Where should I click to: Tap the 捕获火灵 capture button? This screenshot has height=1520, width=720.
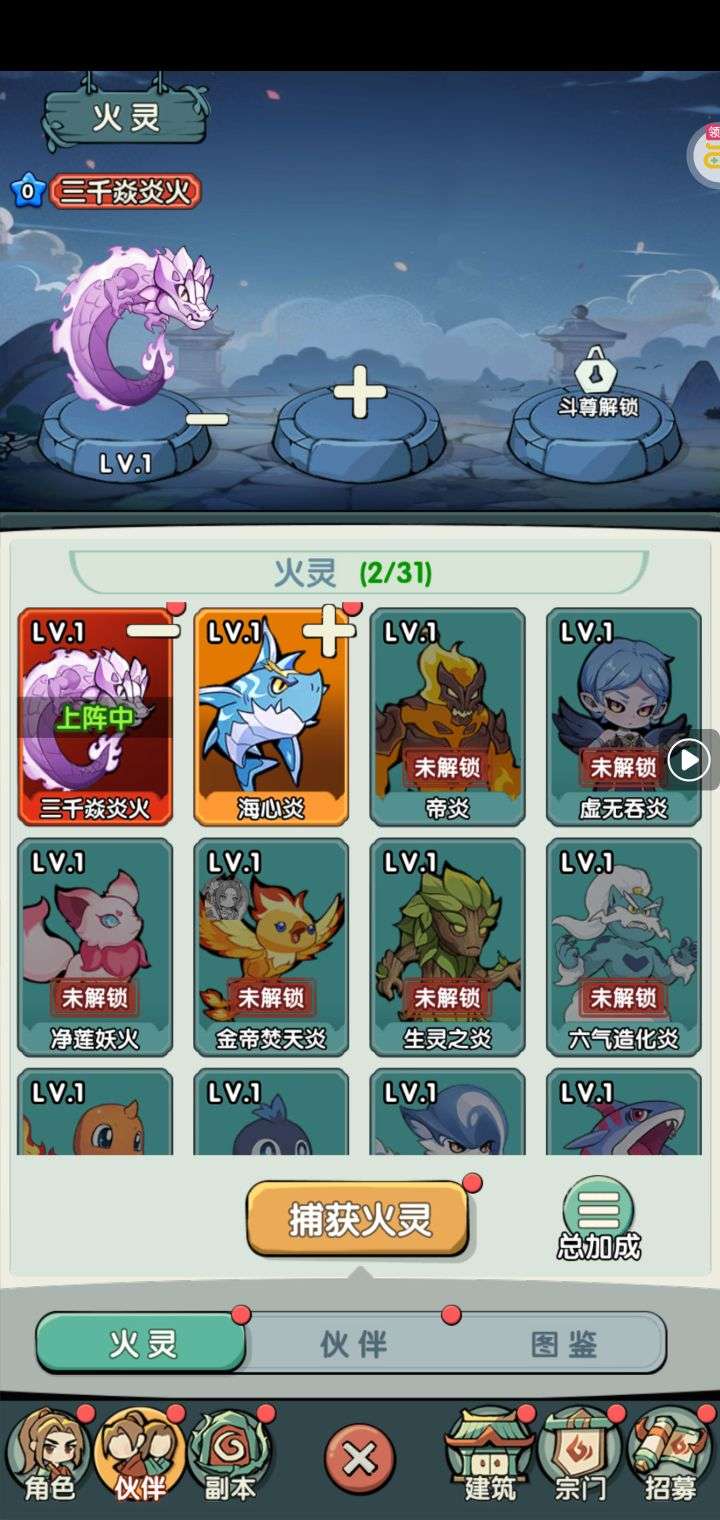click(358, 1219)
